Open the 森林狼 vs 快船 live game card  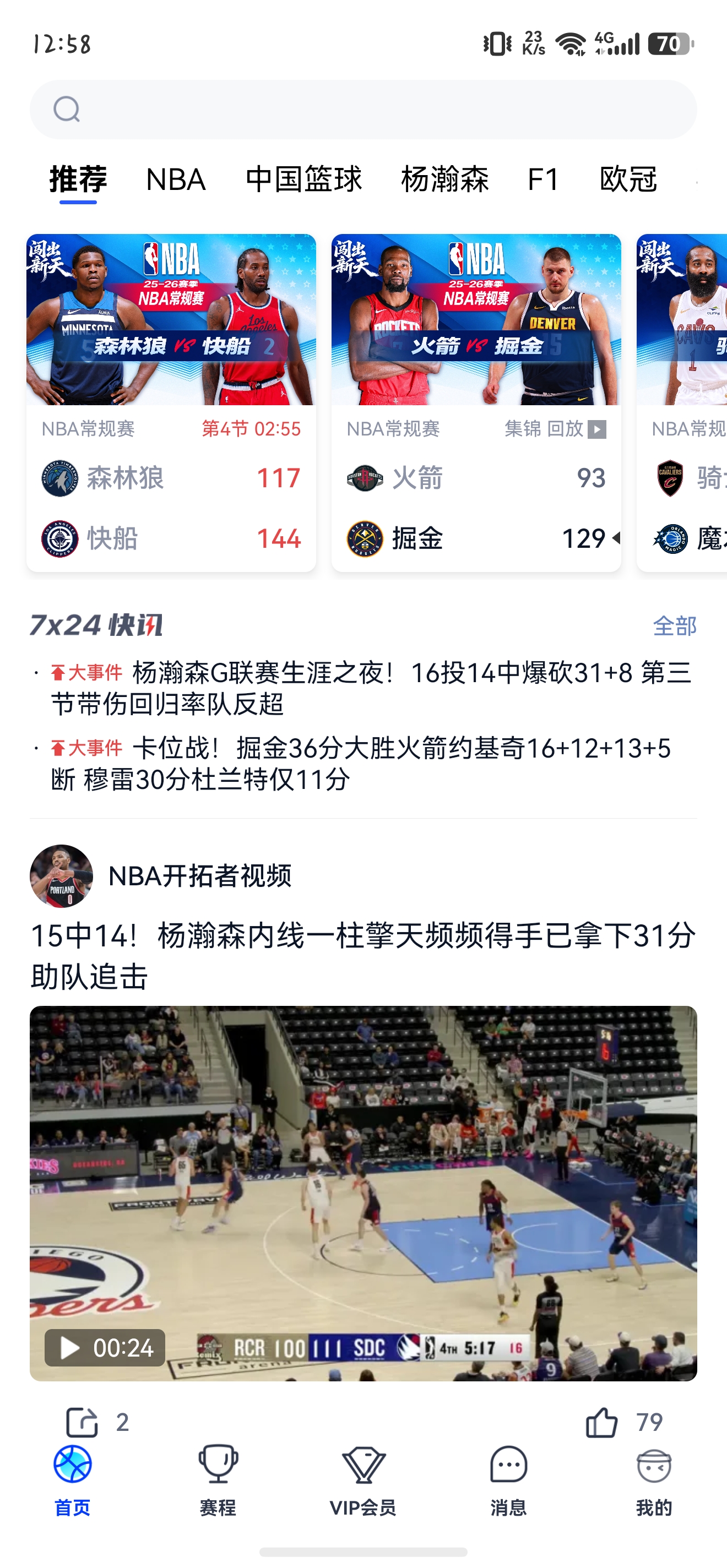tap(171, 402)
